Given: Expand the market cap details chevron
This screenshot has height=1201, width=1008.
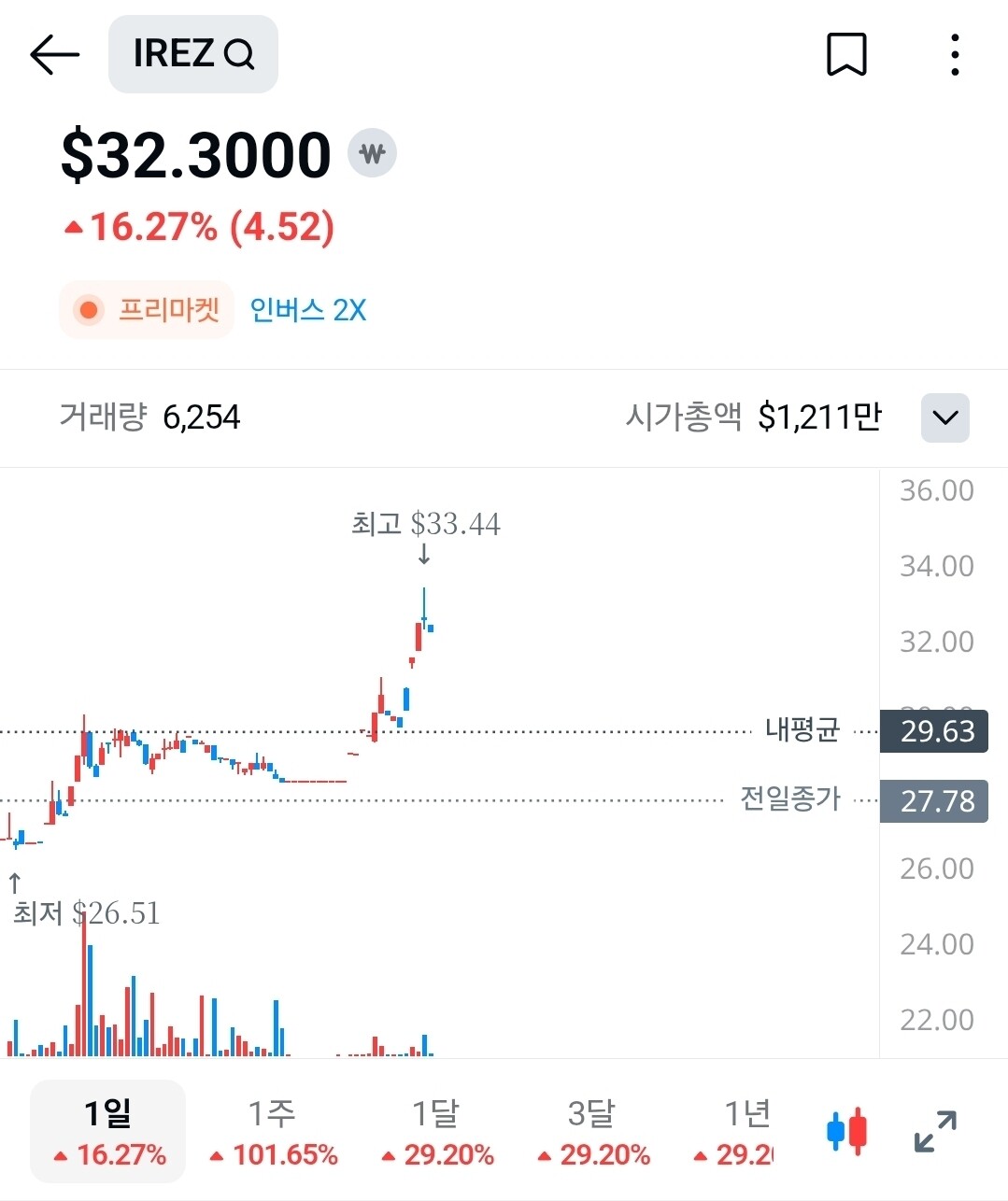Looking at the screenshot, I should (x=945, y=417).
